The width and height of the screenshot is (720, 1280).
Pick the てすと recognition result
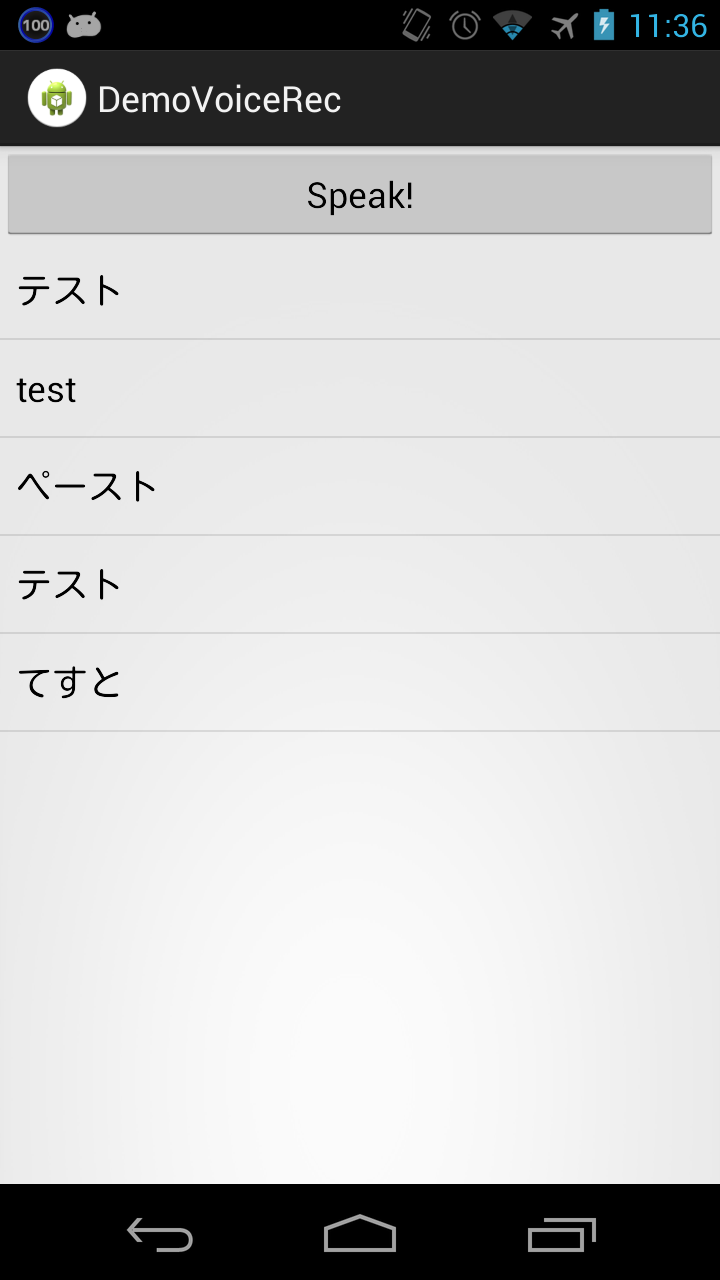(x=360, y=683)
